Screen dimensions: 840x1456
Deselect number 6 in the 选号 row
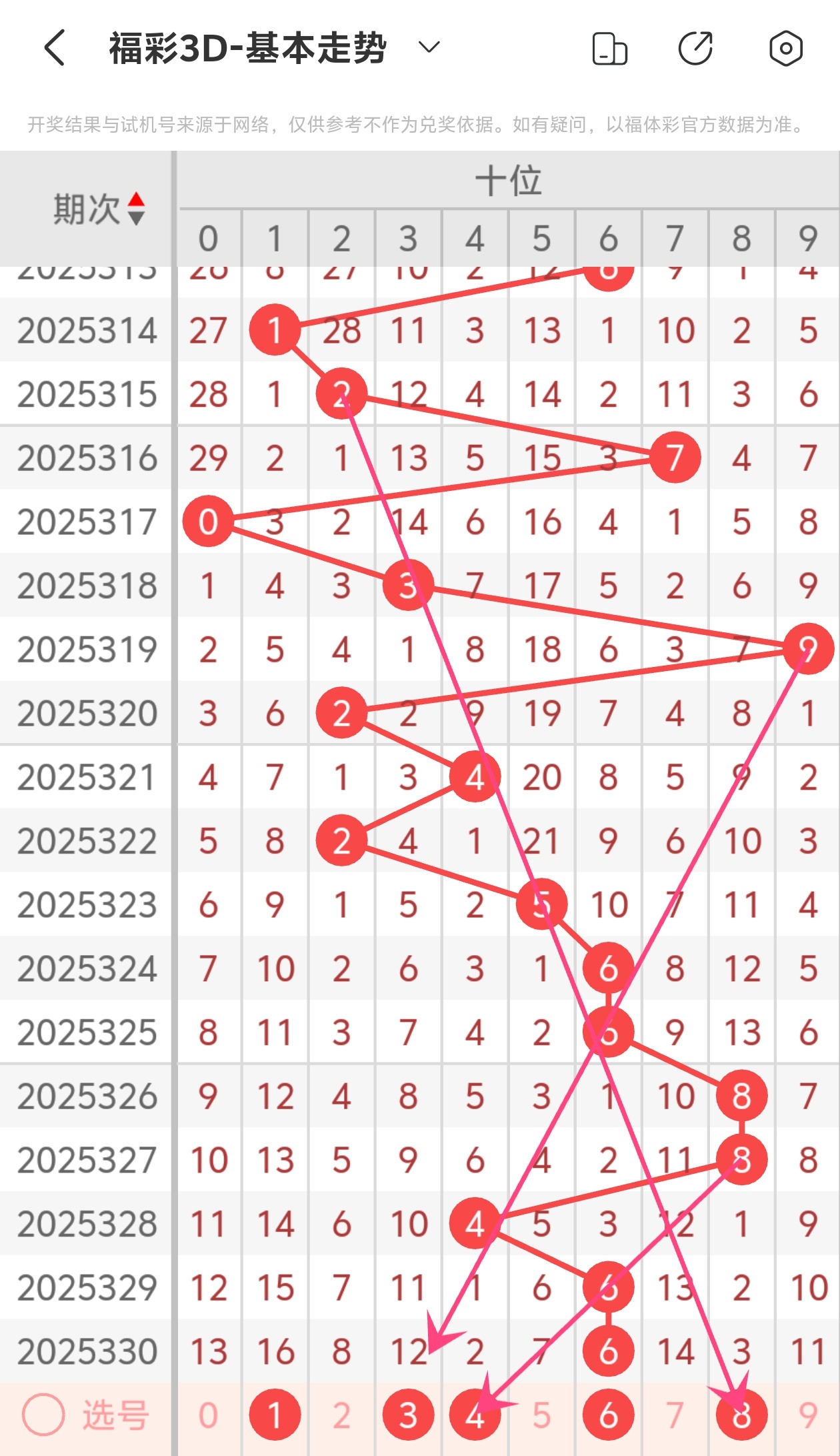pos(608,1415)
